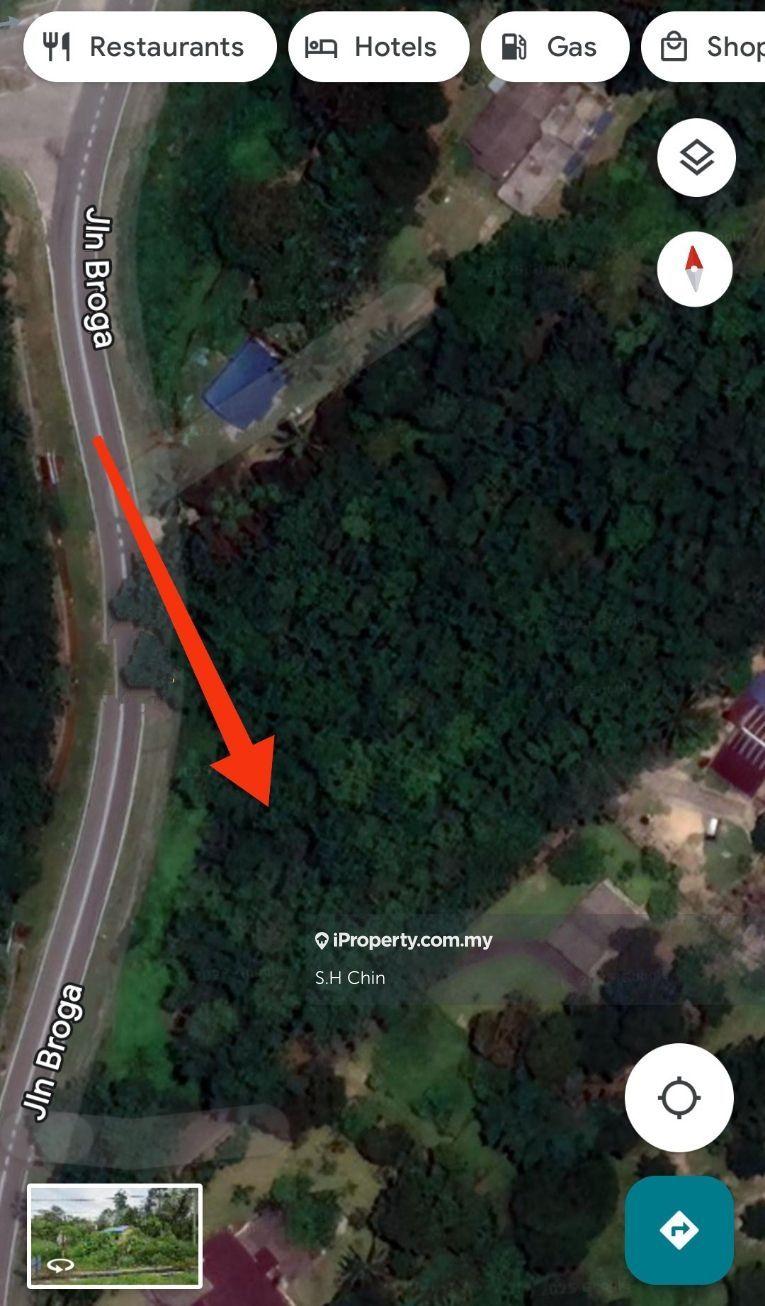The height and width of the screenshot is (1306, 765).
Task: Show Gas stations nearby
Action: [x=554, y=47]
